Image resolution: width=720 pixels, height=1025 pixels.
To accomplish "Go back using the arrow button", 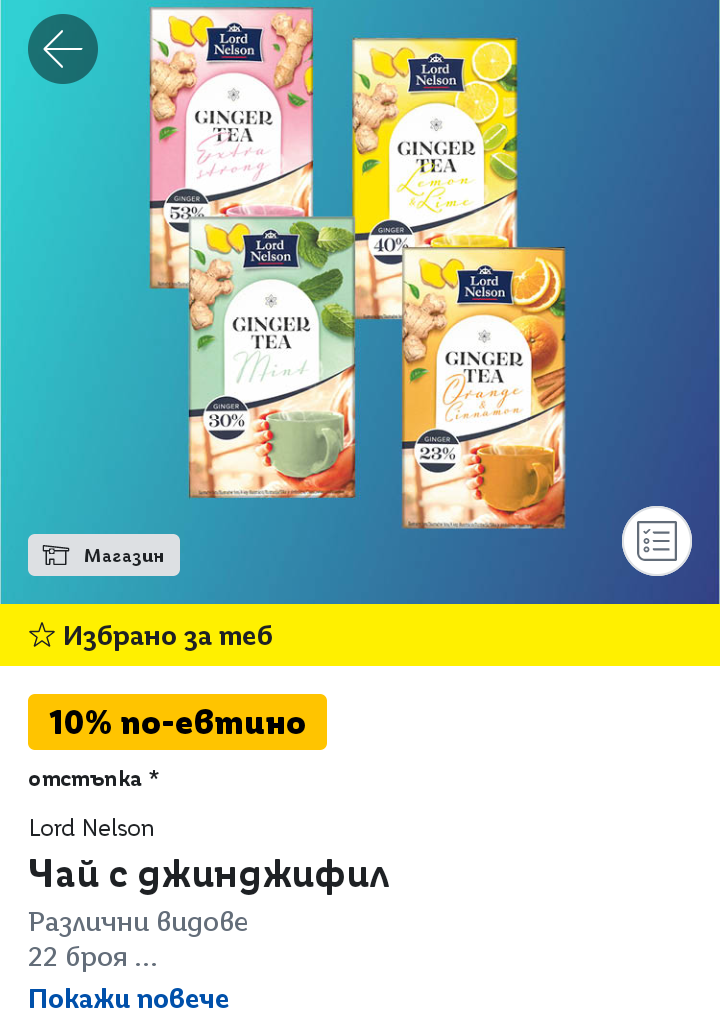I will pos(63,49).
